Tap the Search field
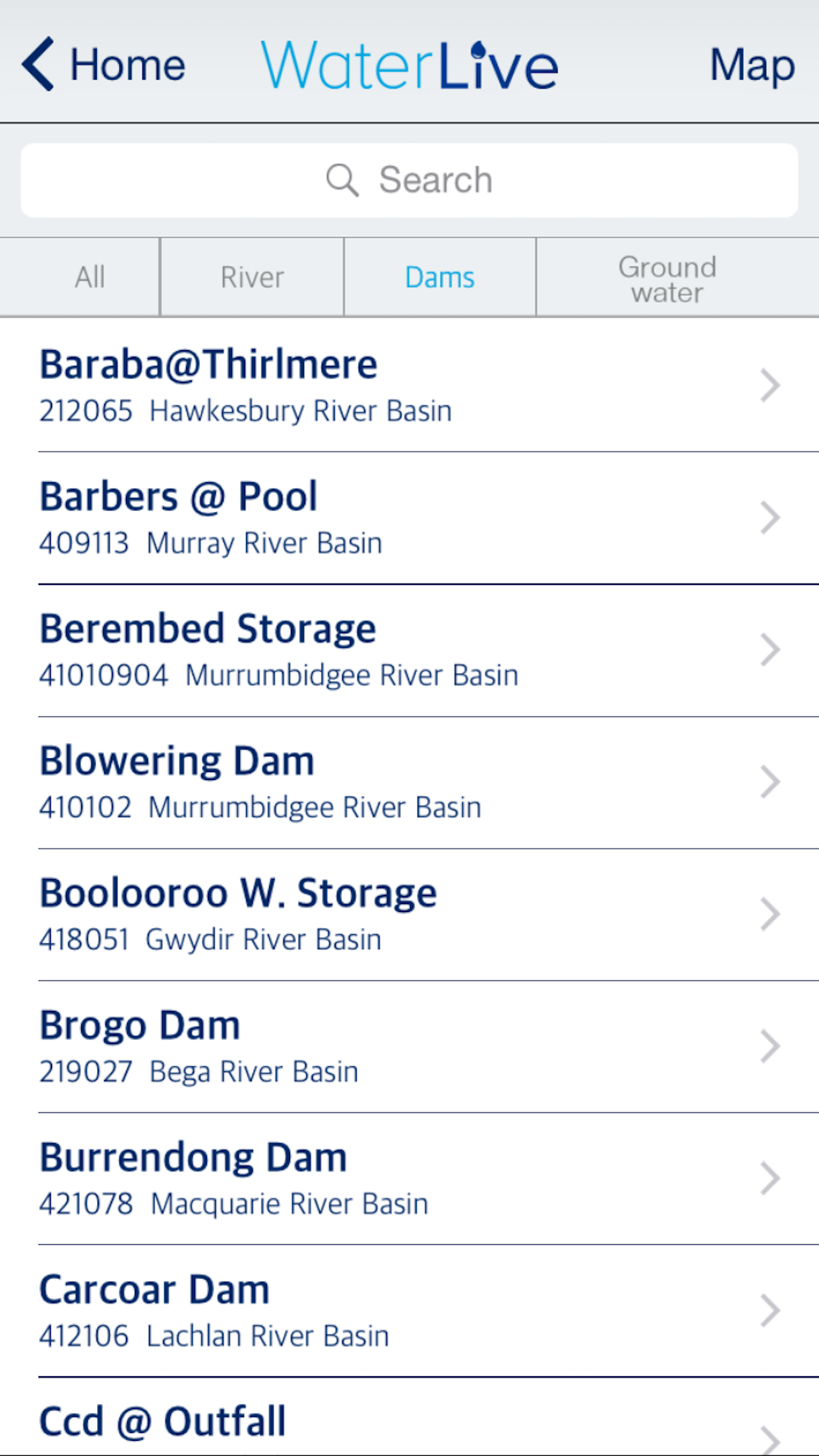This screenshot has width=819, height=1456. tap(409, 180)
